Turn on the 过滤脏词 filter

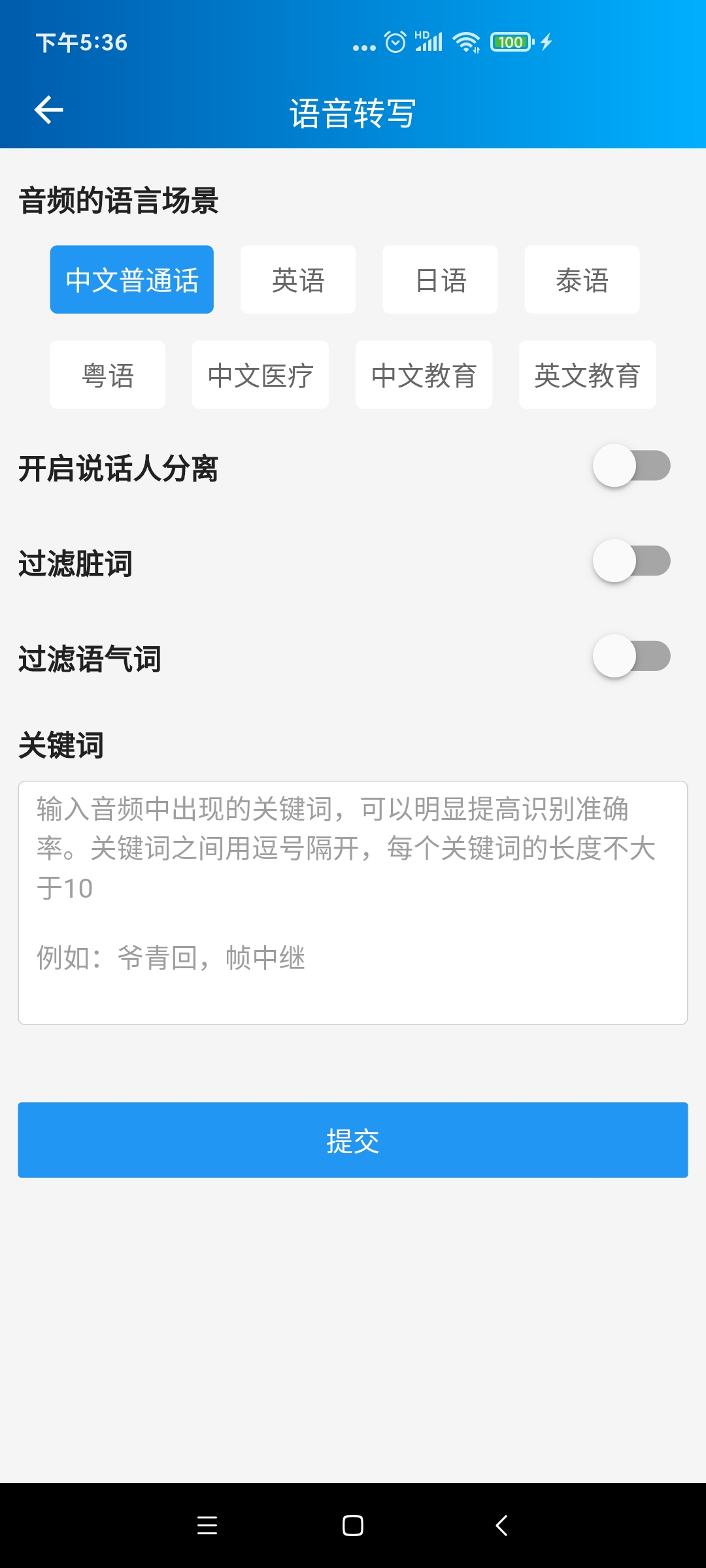click(631, 561)
